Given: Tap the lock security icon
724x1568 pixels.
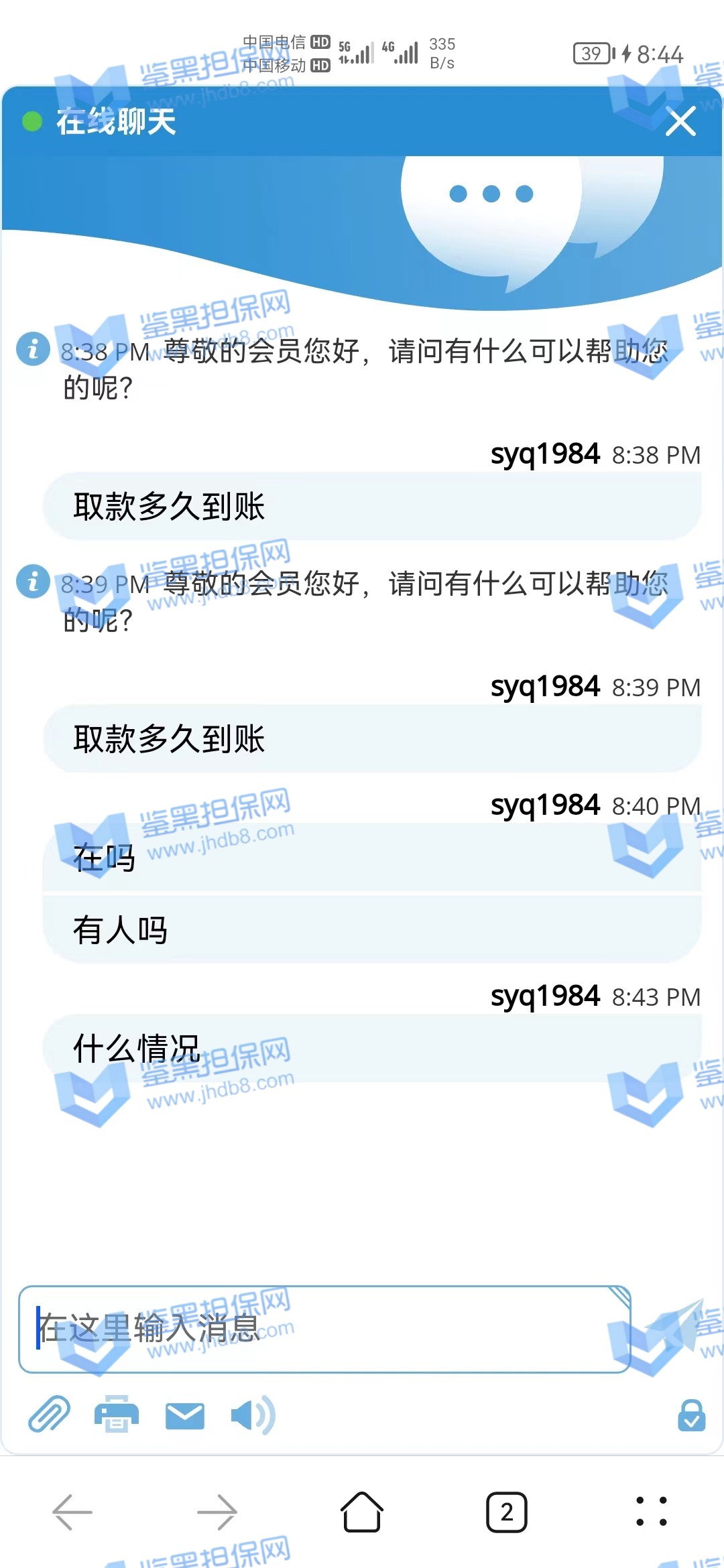Looking at the screenshot, I should [x=691, y=1415].
